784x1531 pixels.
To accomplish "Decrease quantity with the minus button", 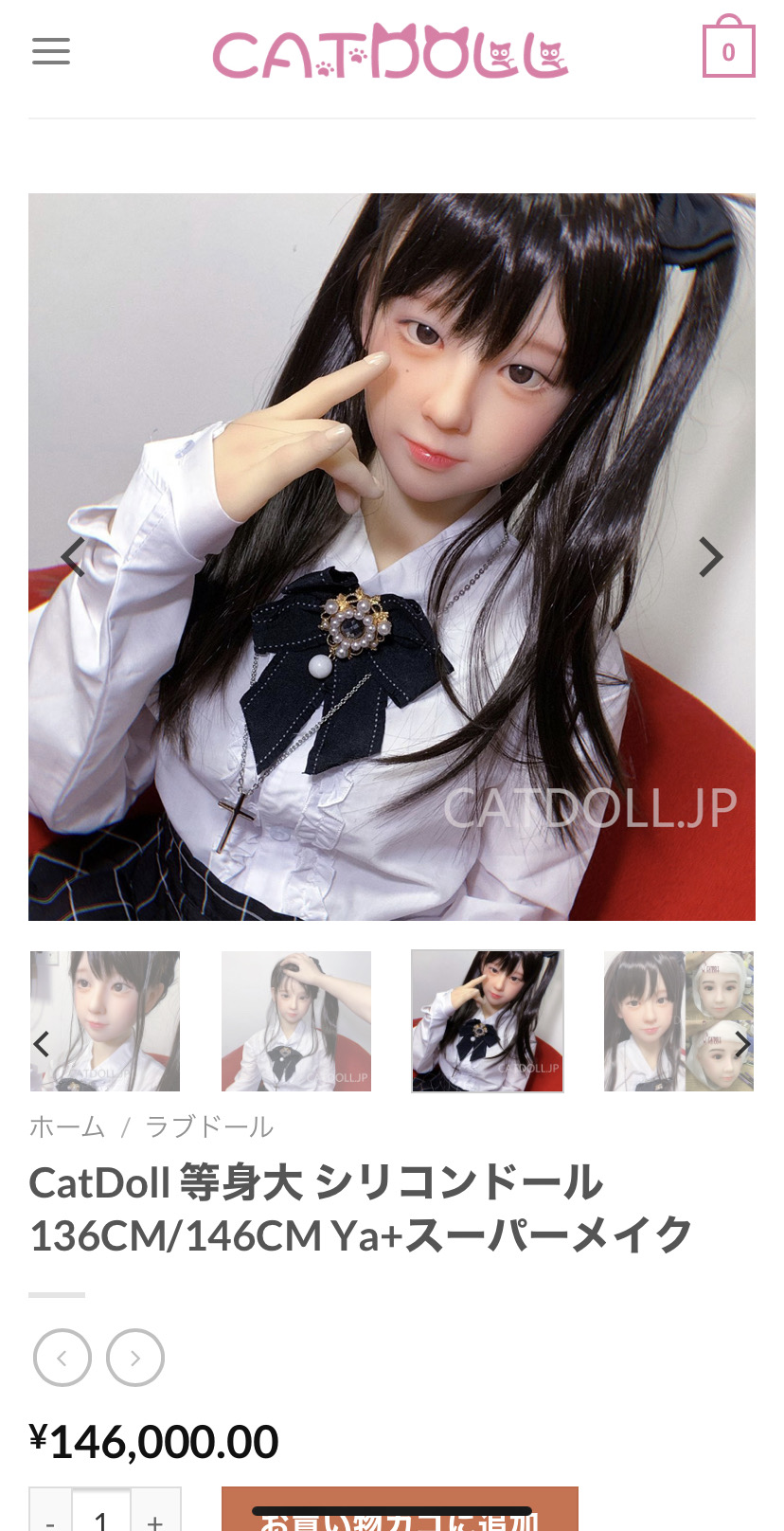I will (51, 1511).
